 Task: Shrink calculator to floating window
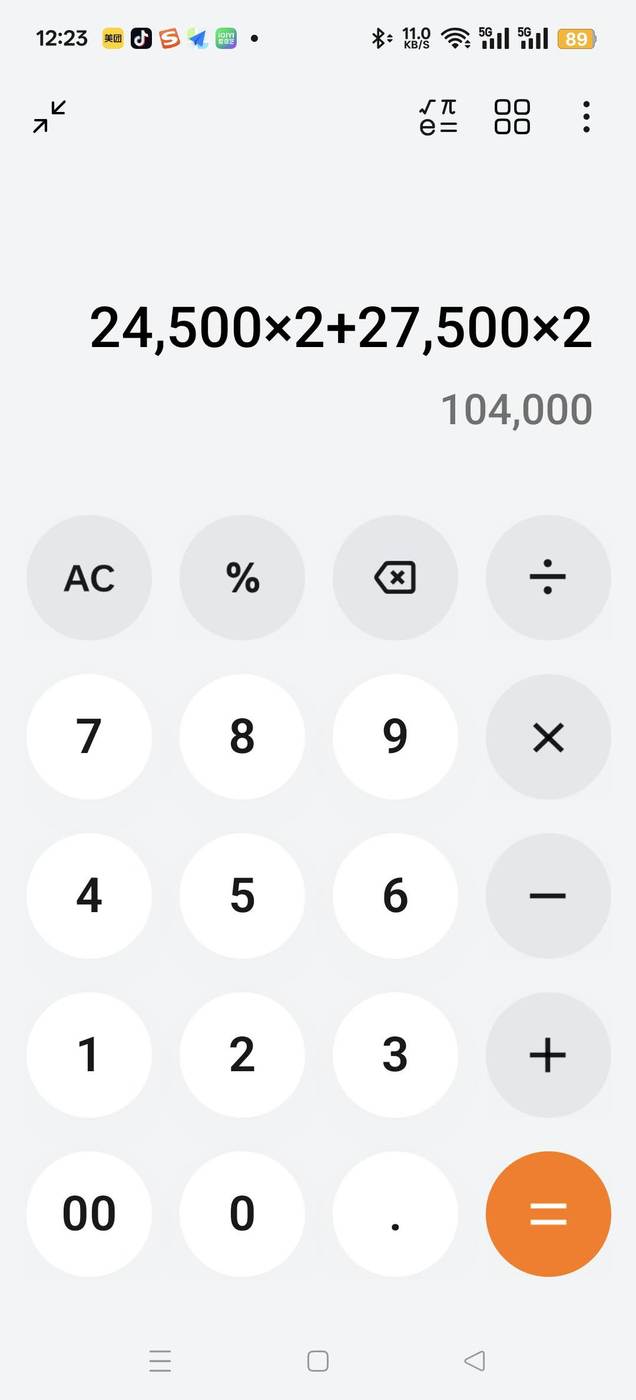click(x=49, y=117)
